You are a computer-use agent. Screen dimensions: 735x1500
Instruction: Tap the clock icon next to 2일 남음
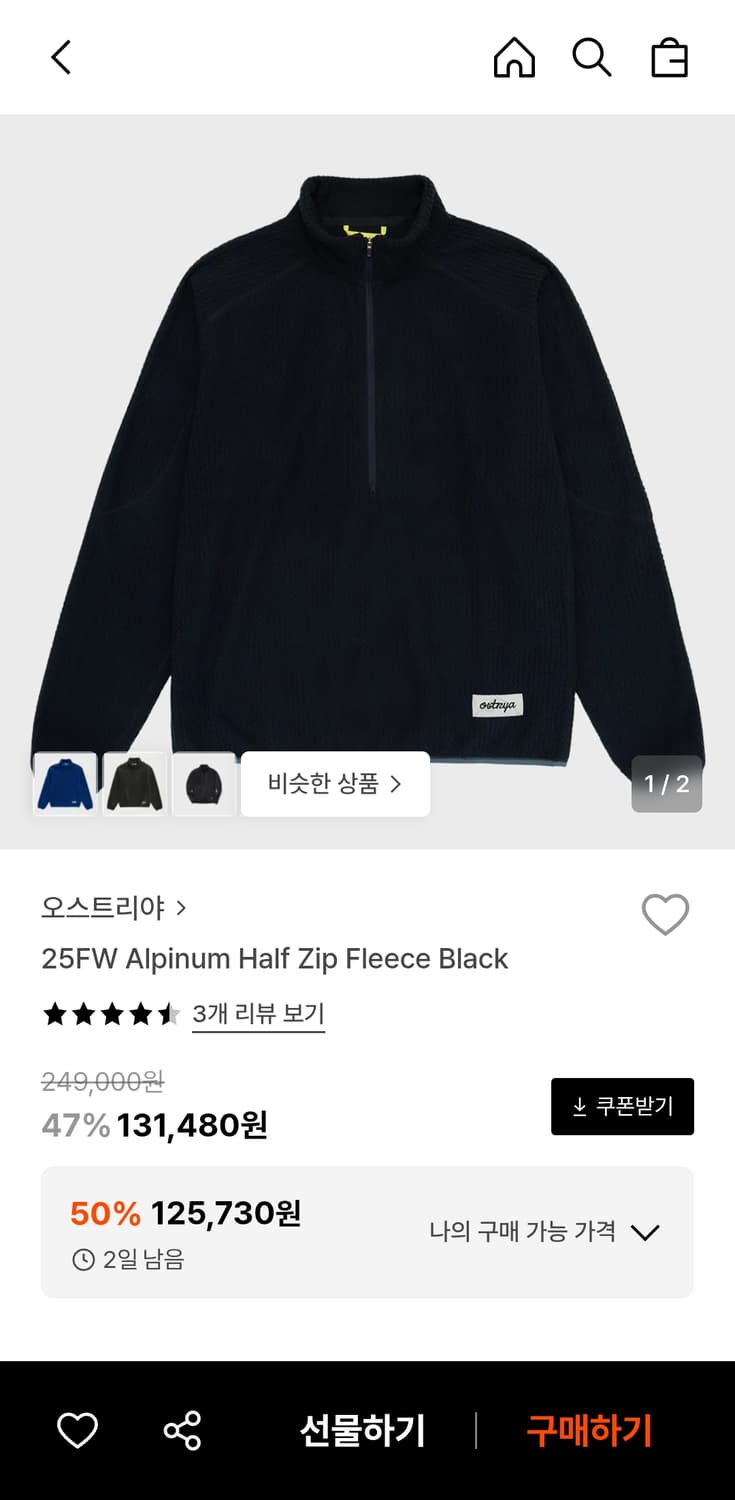pos(83,1260)
